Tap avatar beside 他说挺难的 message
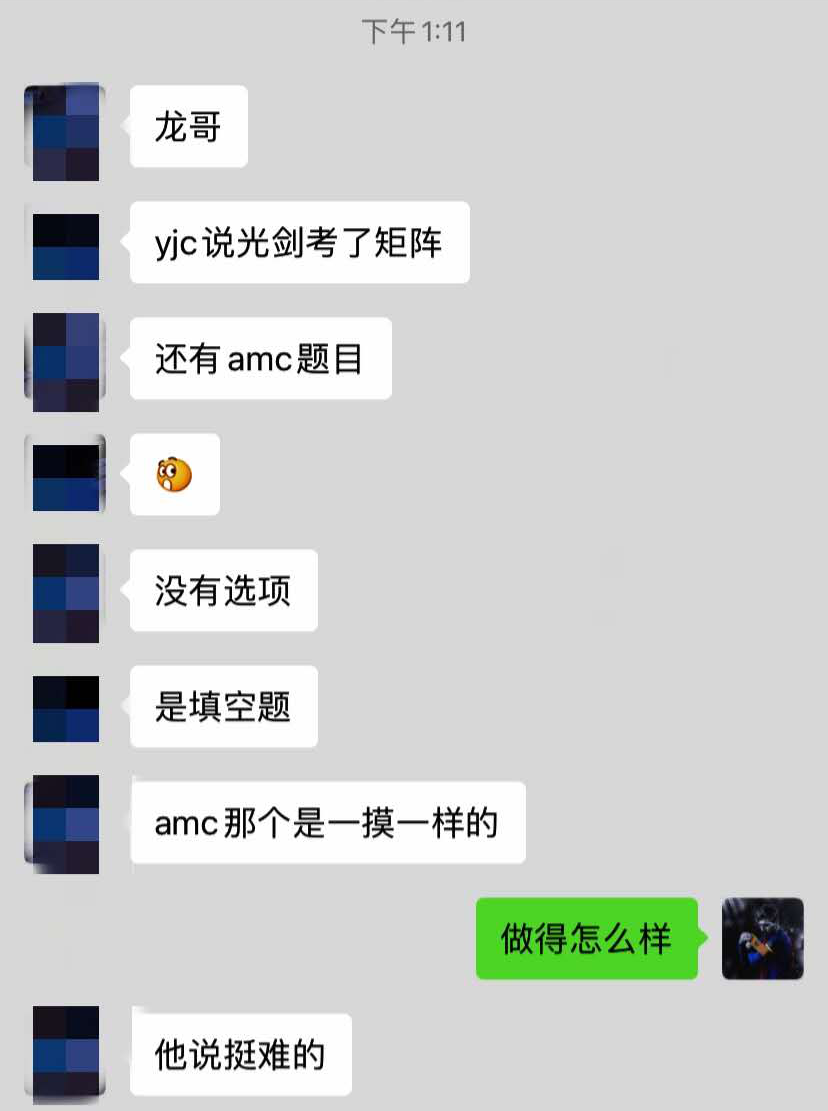 65,1054
